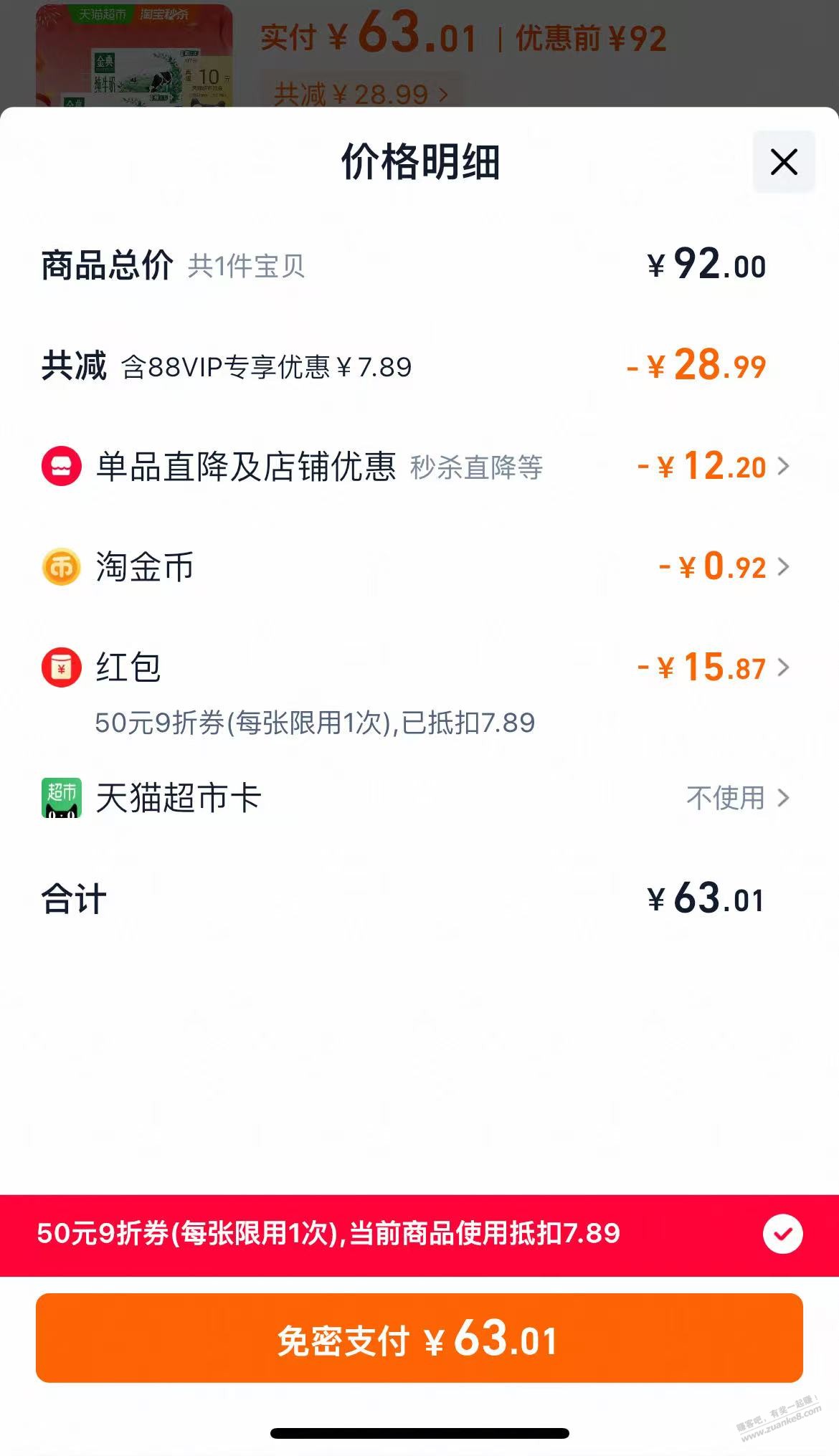Close the 价格明细 price details sheet
Viewport: 839px width, 1456px height.
point(783,162)
